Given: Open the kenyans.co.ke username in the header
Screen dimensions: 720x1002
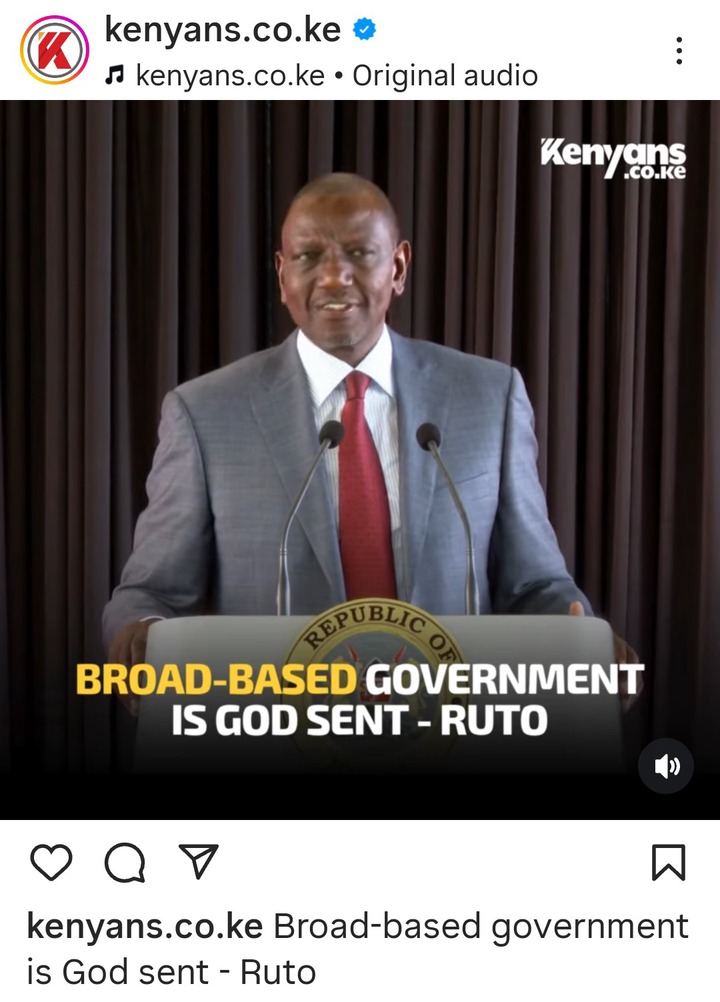Looking at the screenshot, I should (222, 29).
